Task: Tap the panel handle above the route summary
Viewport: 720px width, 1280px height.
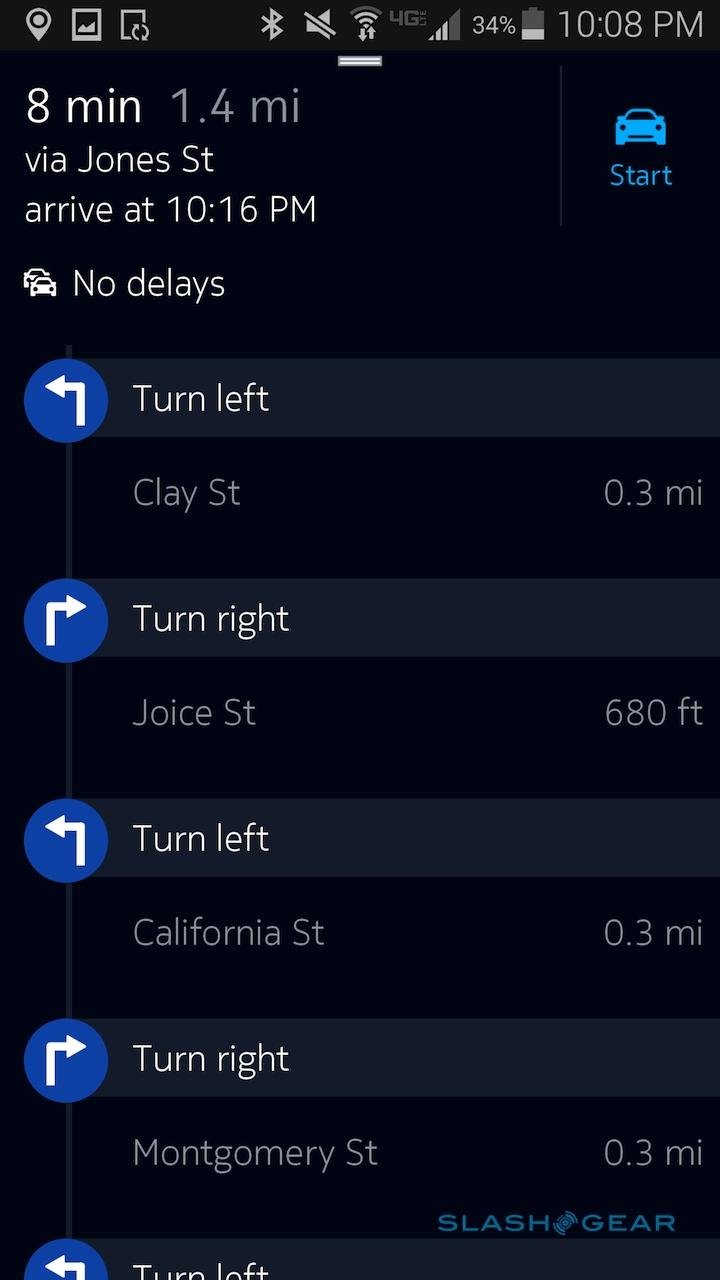Action: (360, 61)
